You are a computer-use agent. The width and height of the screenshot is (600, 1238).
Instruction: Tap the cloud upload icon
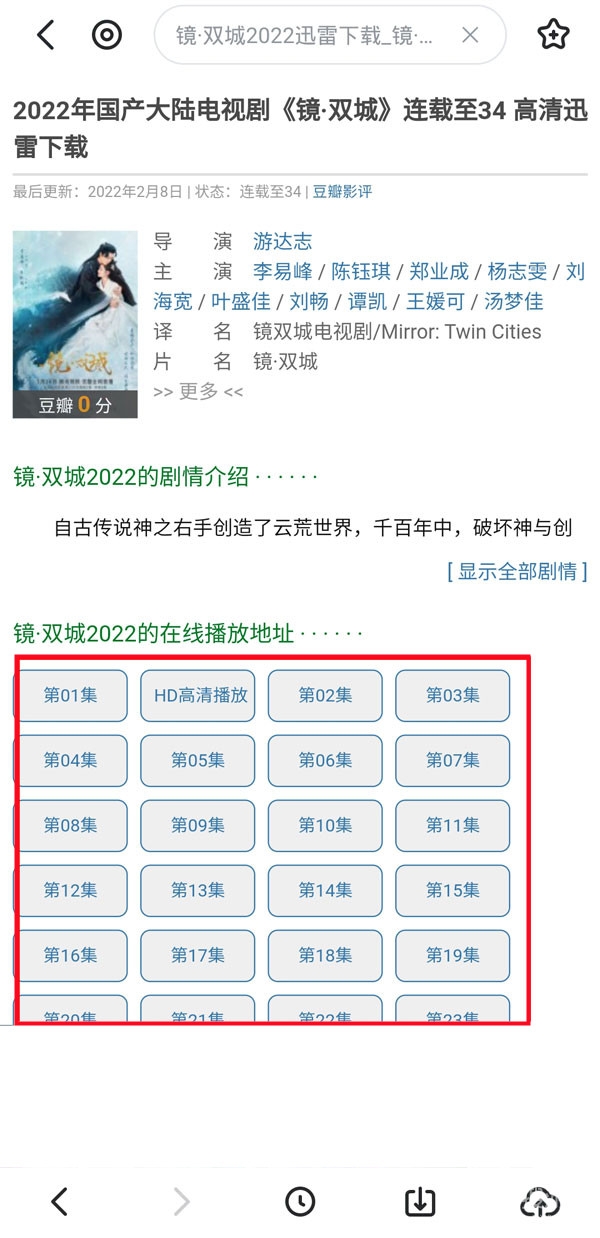pos(540,1202)
